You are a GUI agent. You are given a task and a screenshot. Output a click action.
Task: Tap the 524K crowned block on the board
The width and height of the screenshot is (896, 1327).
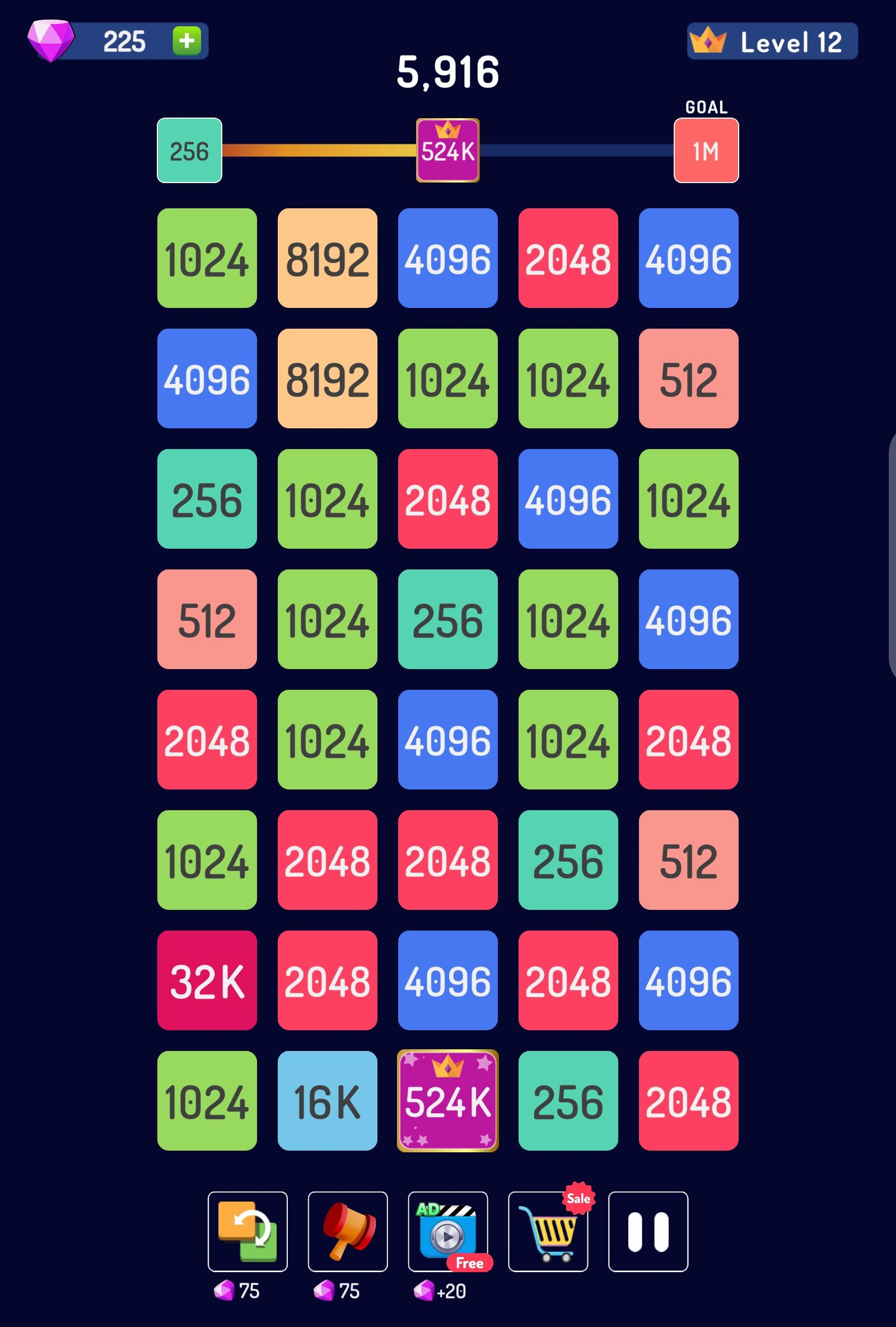[447, 1100]
